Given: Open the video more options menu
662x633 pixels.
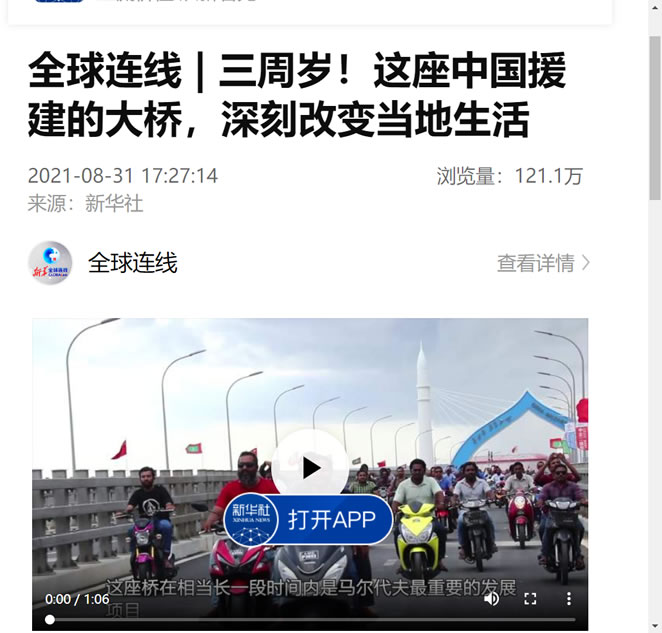Looking at the screenshot, I should pyautogui.click(x=569, y=598).
